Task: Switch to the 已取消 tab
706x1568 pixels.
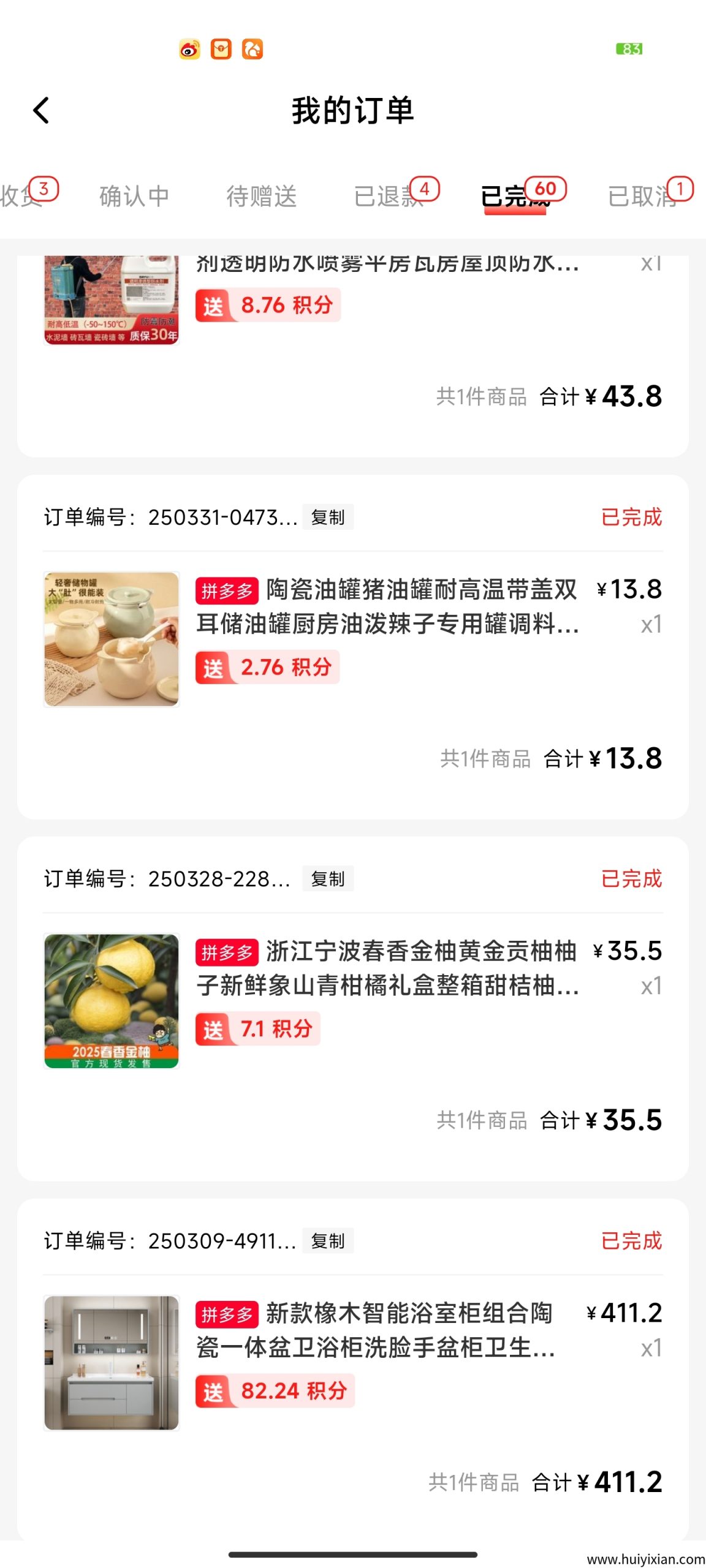Action: [642, 197]
